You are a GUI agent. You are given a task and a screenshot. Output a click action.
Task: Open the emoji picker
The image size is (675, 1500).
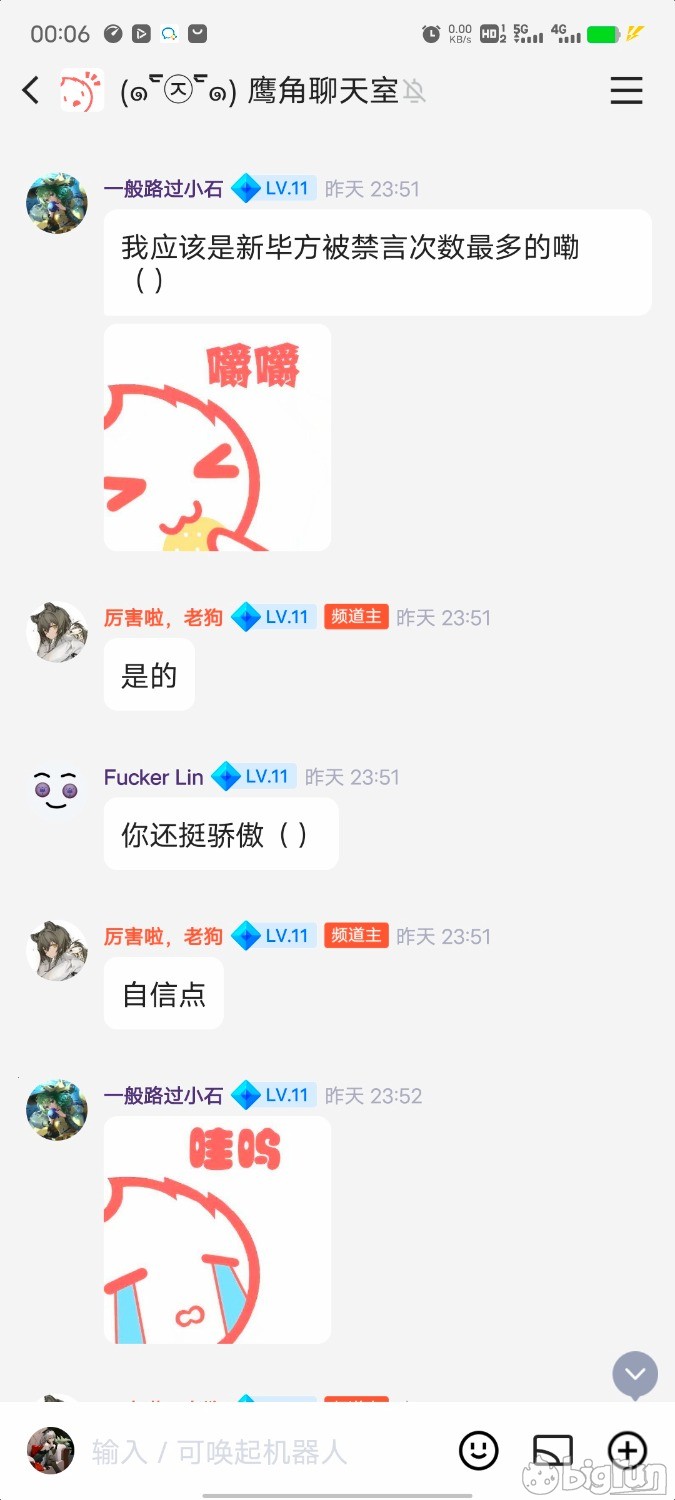coord(478,1450)
